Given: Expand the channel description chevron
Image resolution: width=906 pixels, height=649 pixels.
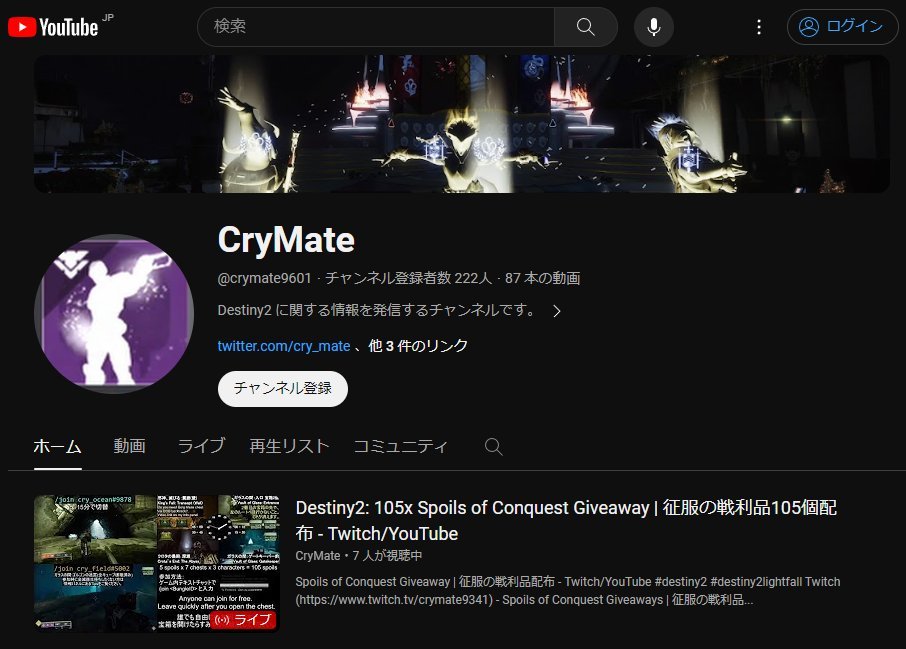Looking at the screenshot, I should (557, 311).
